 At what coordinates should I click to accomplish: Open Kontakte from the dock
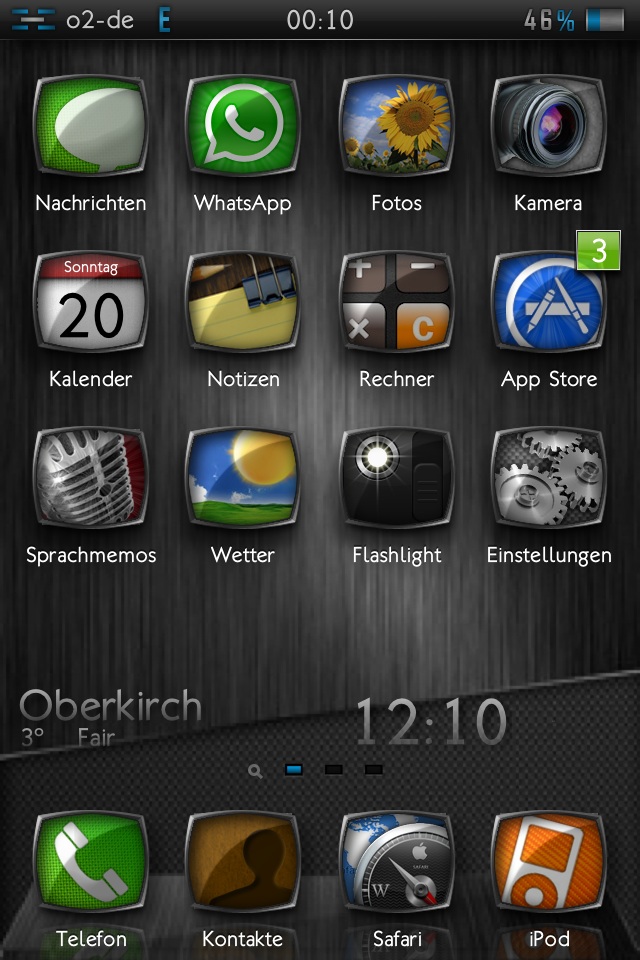pos(242,865)
